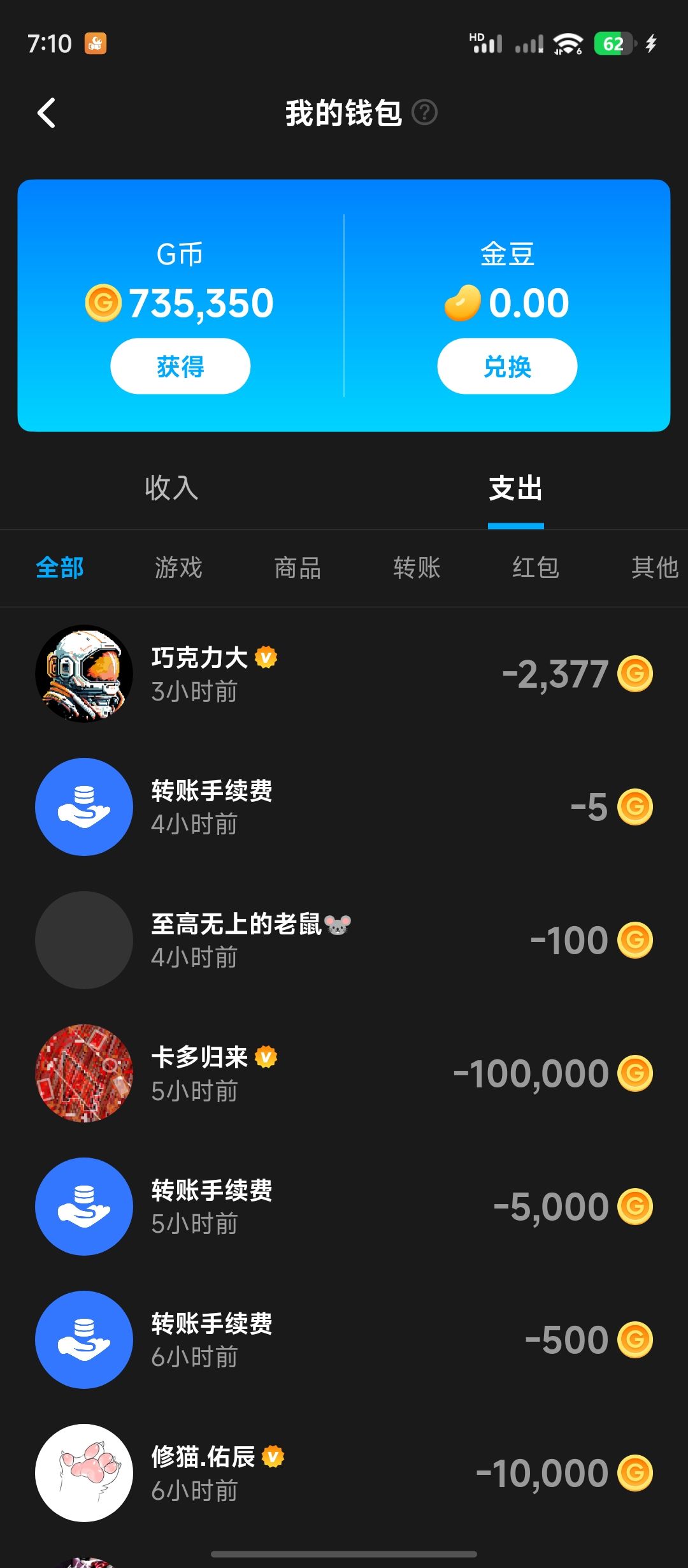
Task: Open the 转账手续费 record of -500
Action: click(344, 1340)
